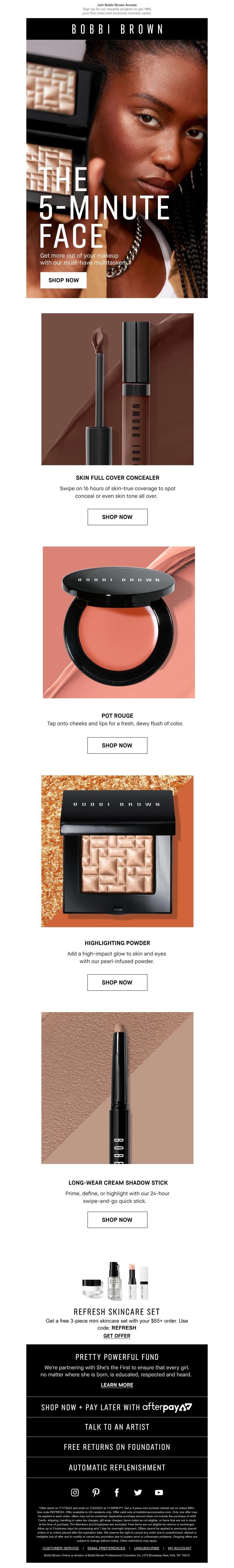The image size is (234, 1568).
Task: Shop now for Highlighting Powder
Action: 117,982
